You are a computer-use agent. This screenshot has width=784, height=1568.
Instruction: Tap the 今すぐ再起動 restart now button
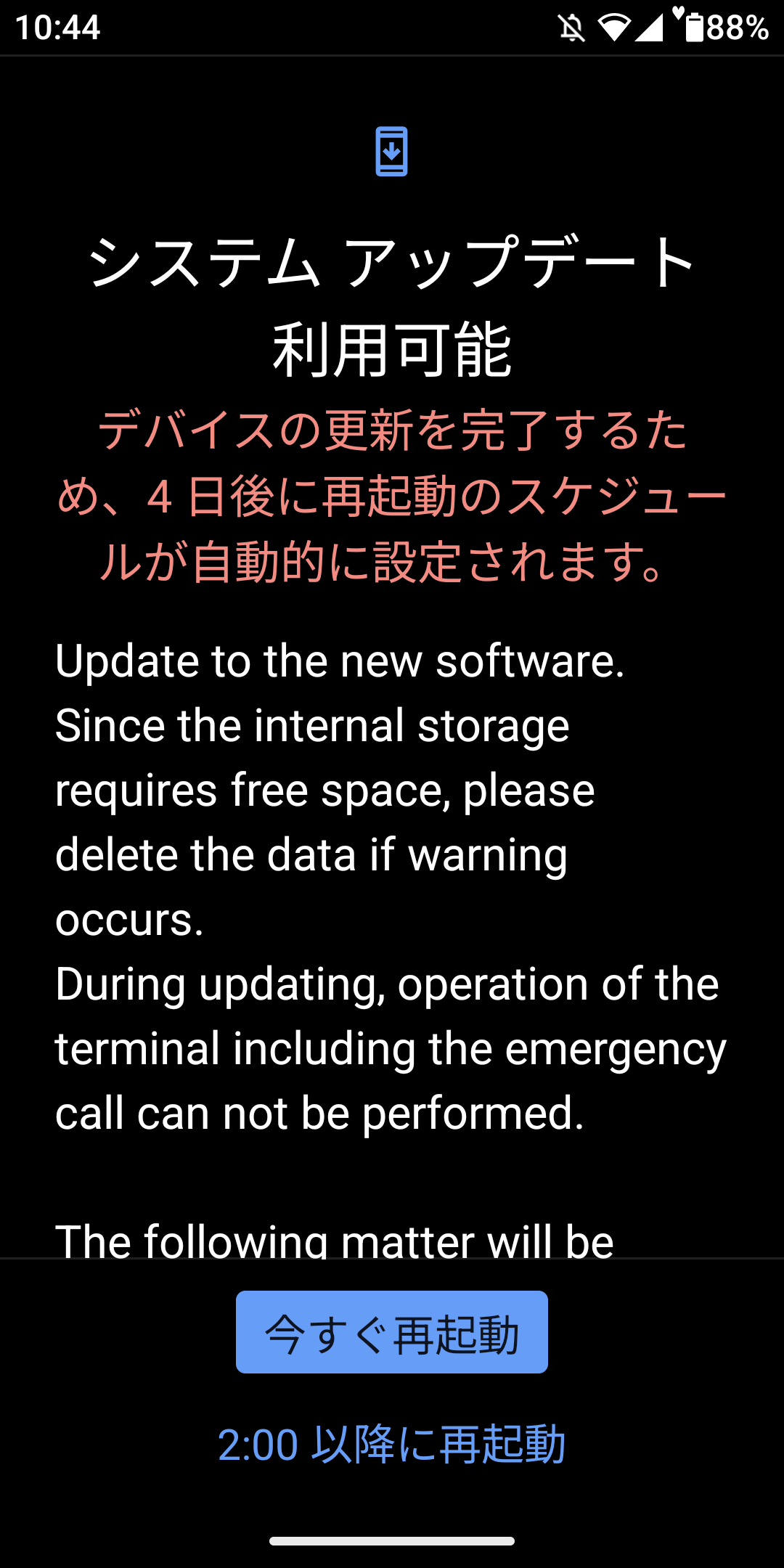point(392,1332)
